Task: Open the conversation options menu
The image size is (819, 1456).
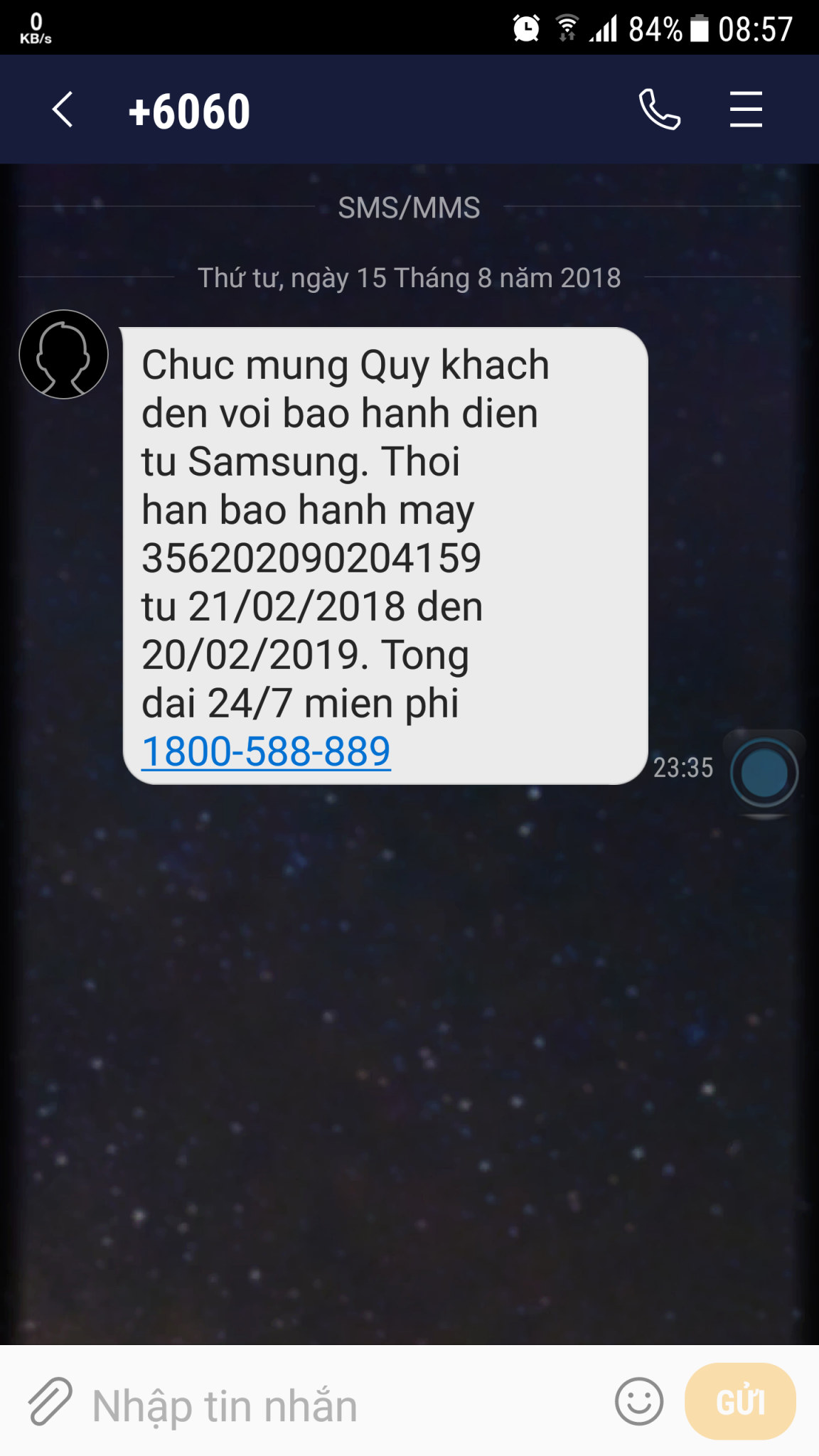Action: tap(746, 109)
